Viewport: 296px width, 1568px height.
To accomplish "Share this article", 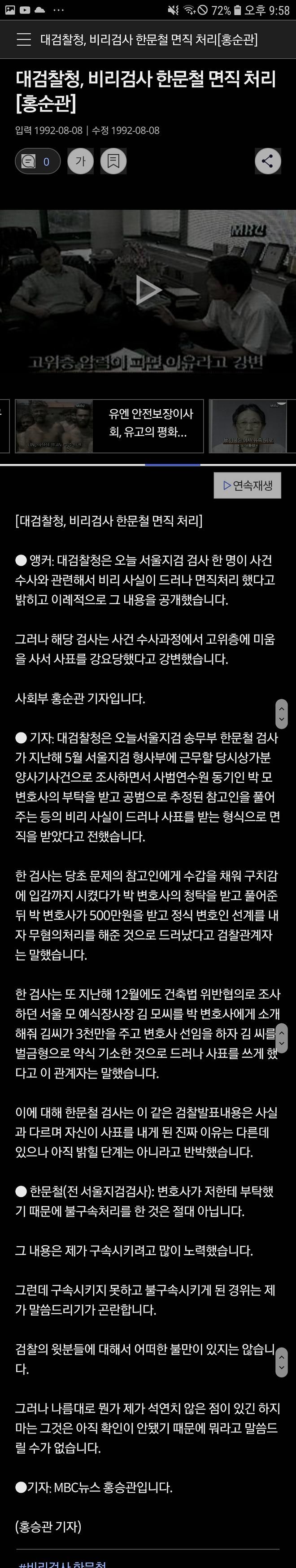I will pos(267,161).
